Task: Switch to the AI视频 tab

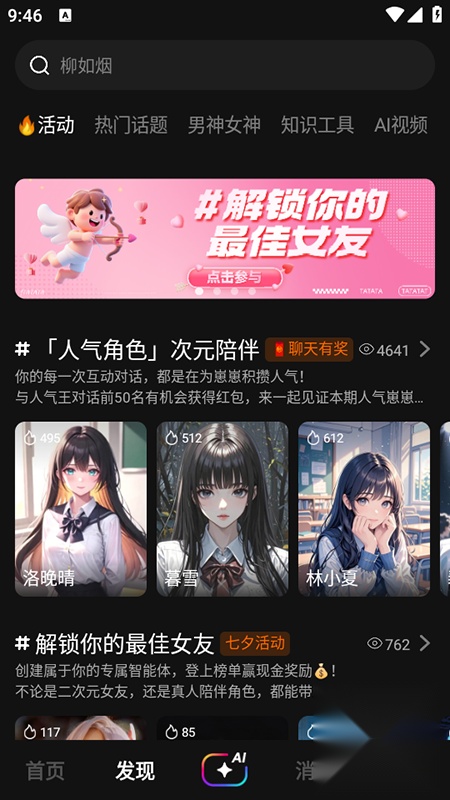Action: [x=401, y=125]
